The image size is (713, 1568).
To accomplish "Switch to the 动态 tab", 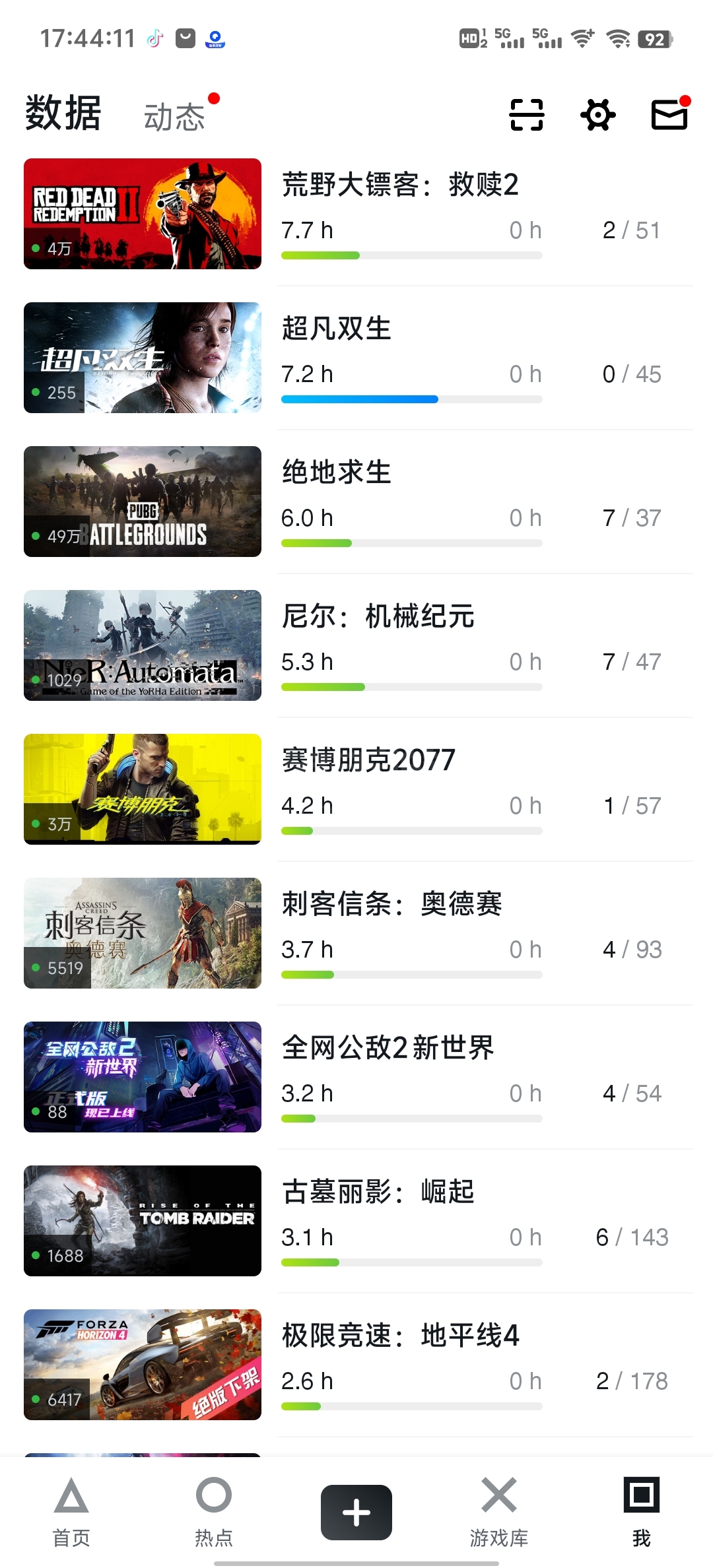I will point(174,117).
